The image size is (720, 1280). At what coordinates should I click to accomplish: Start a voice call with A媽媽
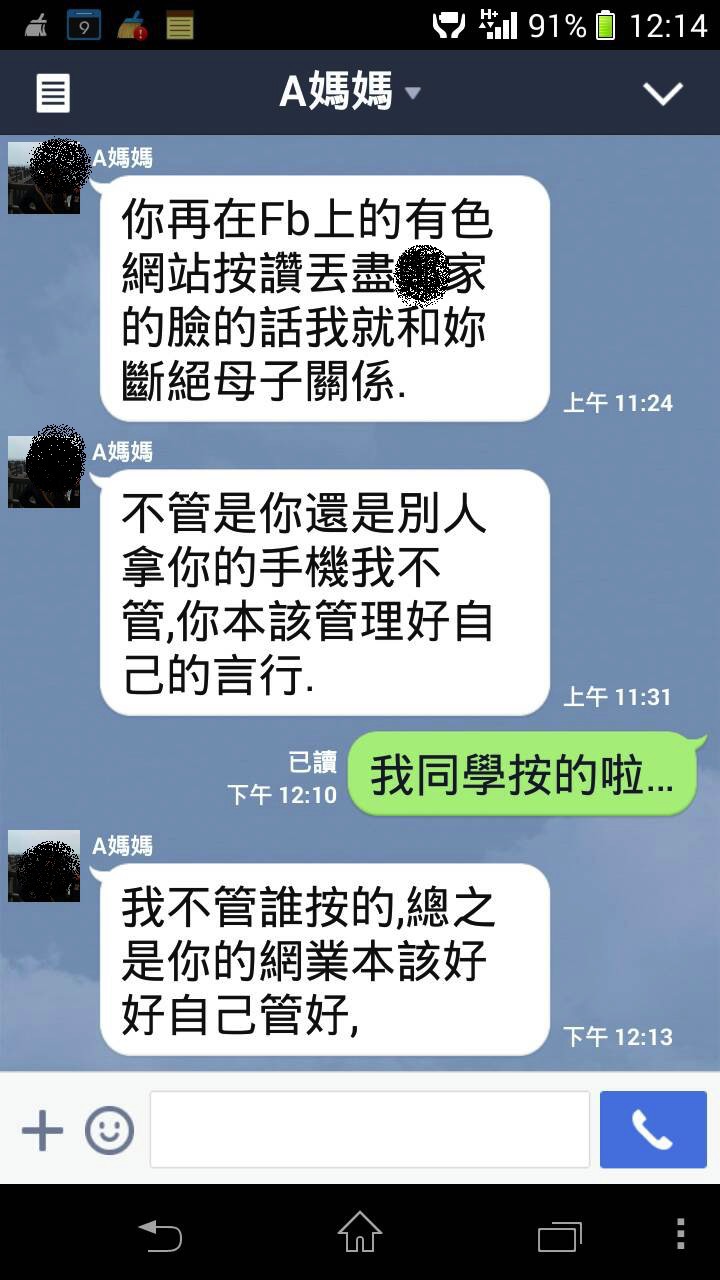click(653, 1130)
